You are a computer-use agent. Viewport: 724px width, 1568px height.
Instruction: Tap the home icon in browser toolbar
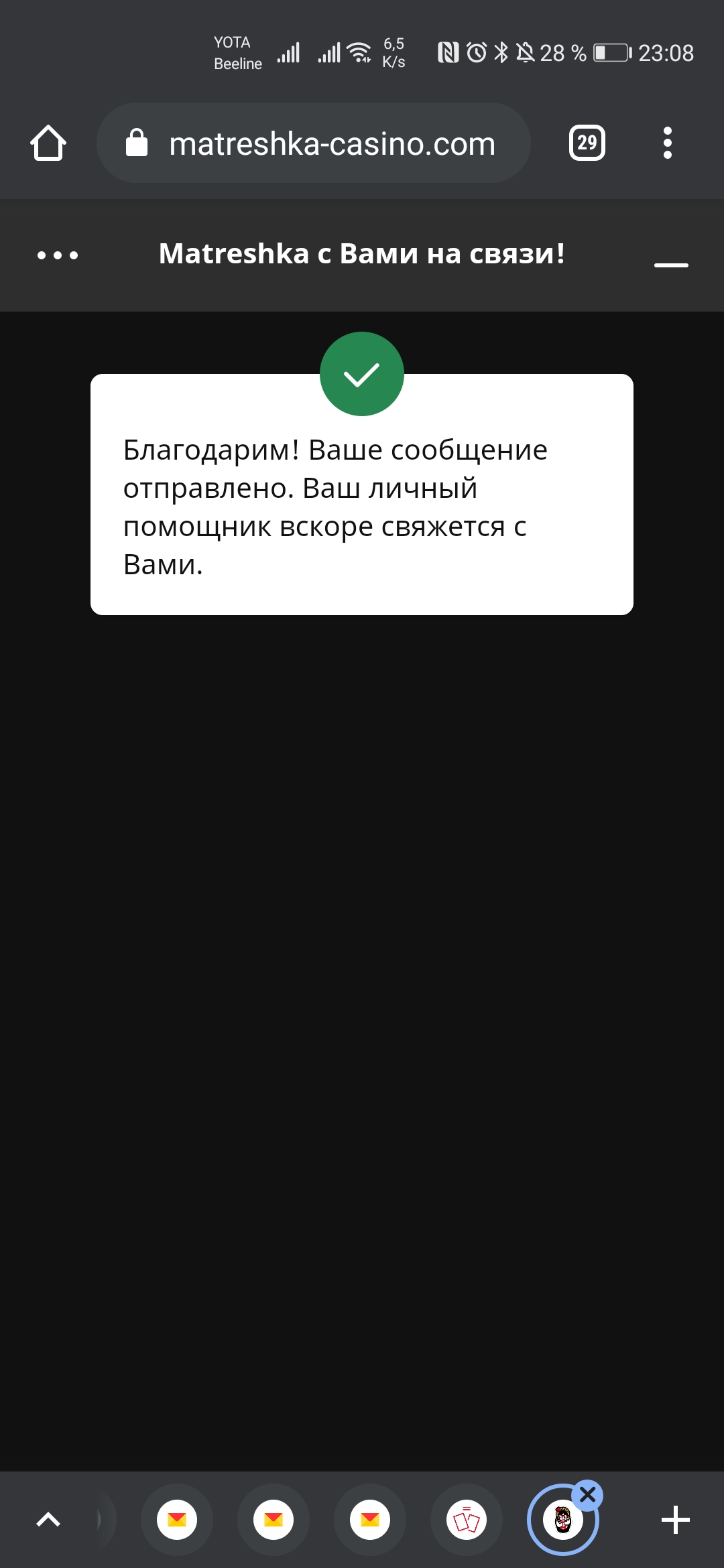coord(48,142)
